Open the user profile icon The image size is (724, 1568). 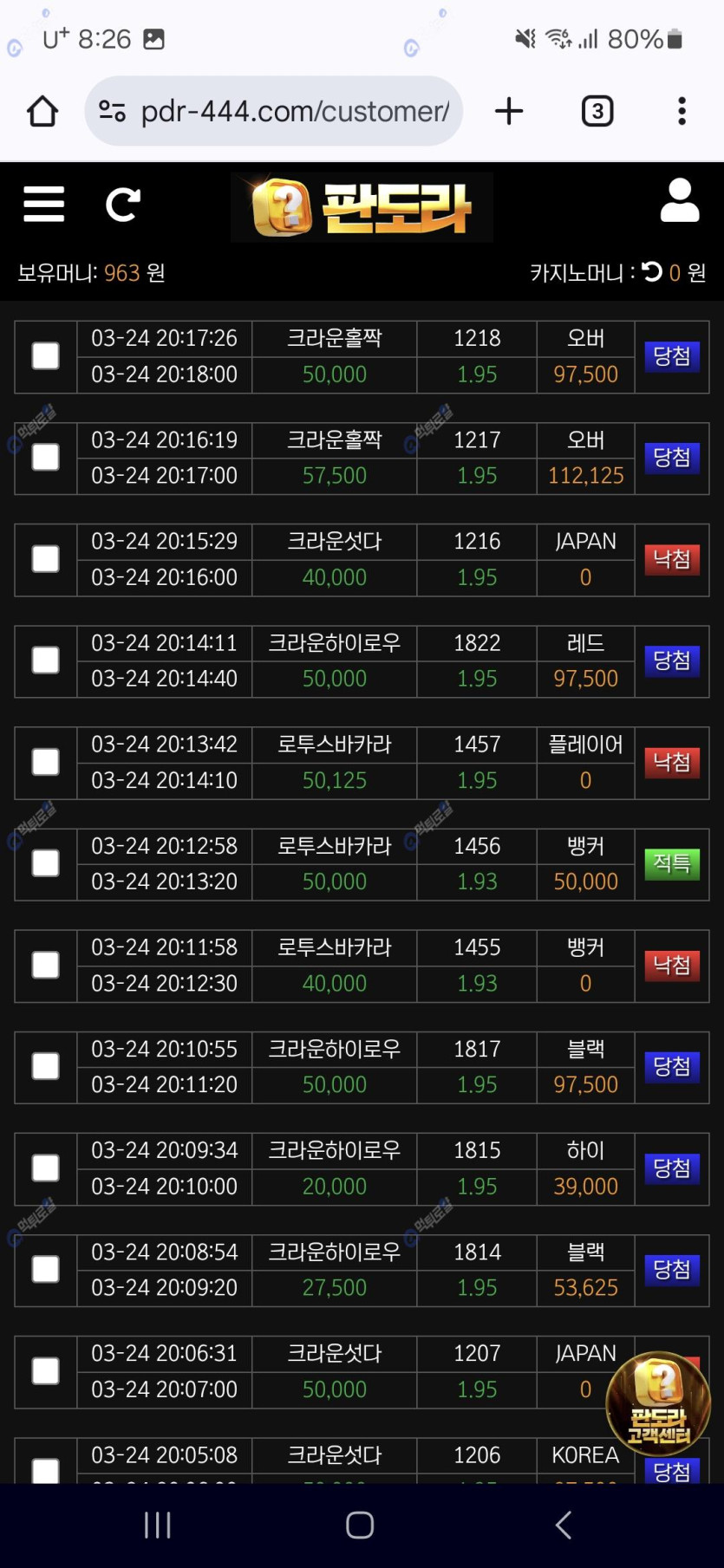pyautogui.click(x=680, y=201)
